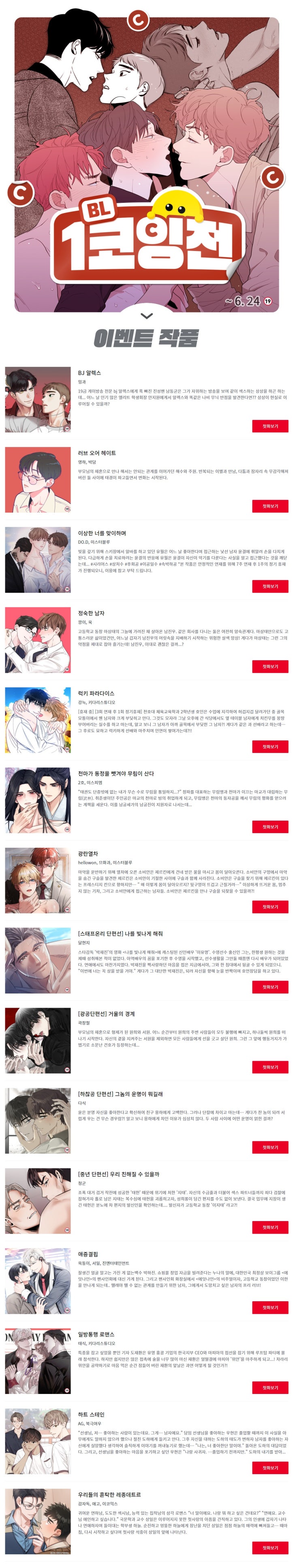
Task: Start reading 정숙한 남자 with 첫화보기
Action: [x=270, y=666]
